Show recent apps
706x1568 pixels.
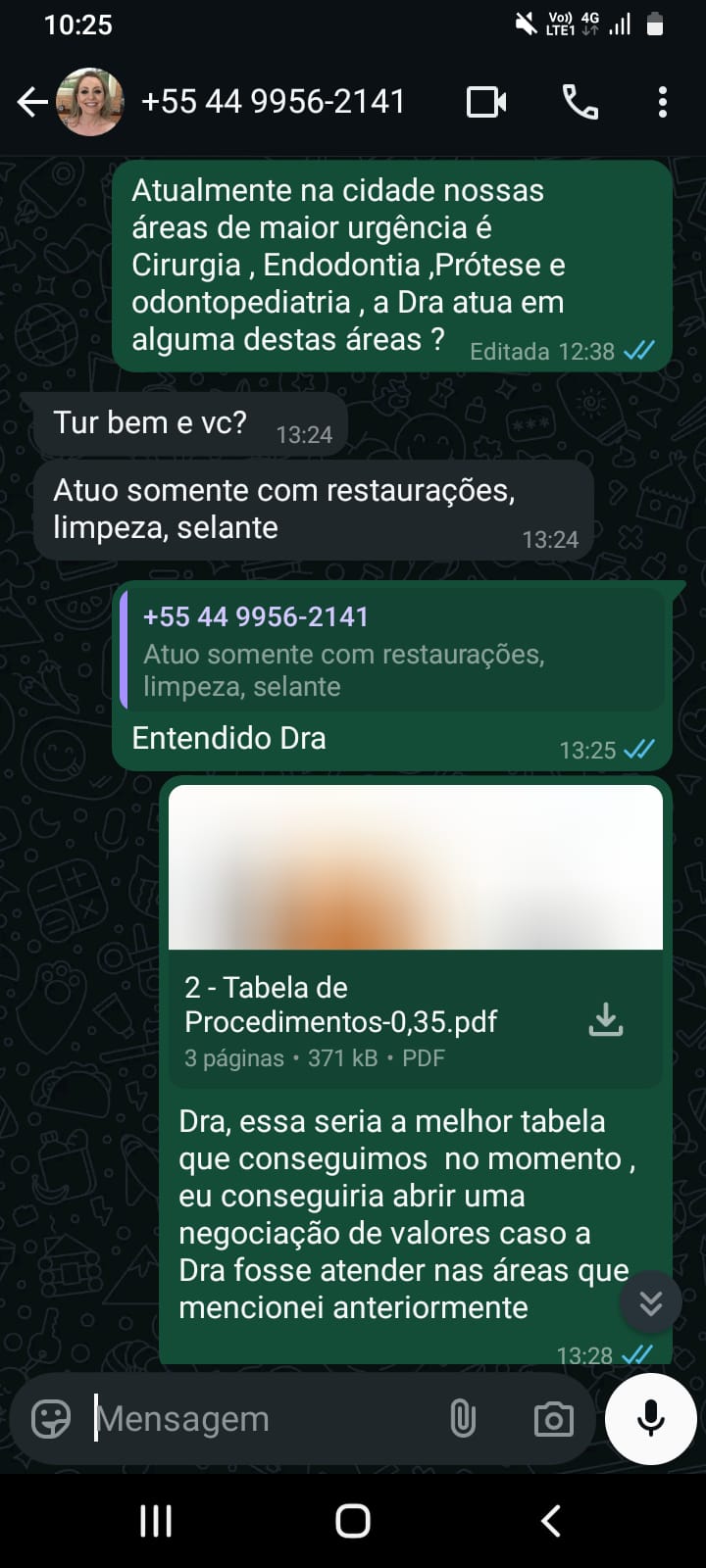click(x=156, y=1521)
